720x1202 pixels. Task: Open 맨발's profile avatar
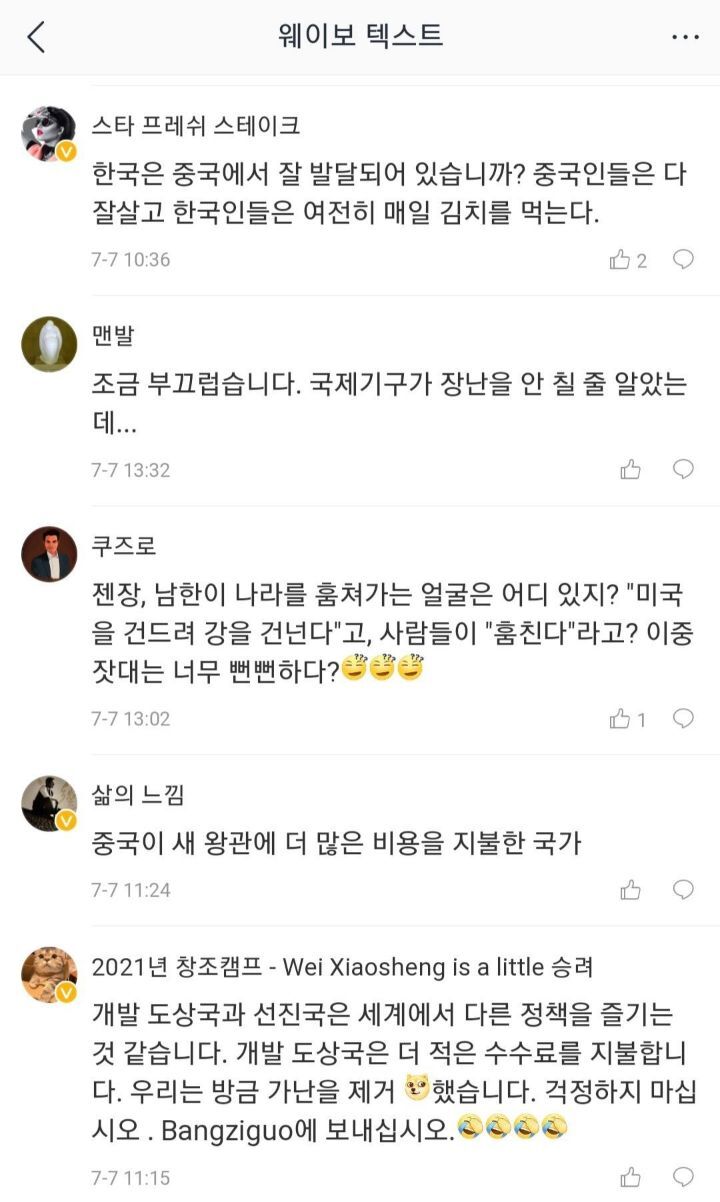[x=47, y=342]
